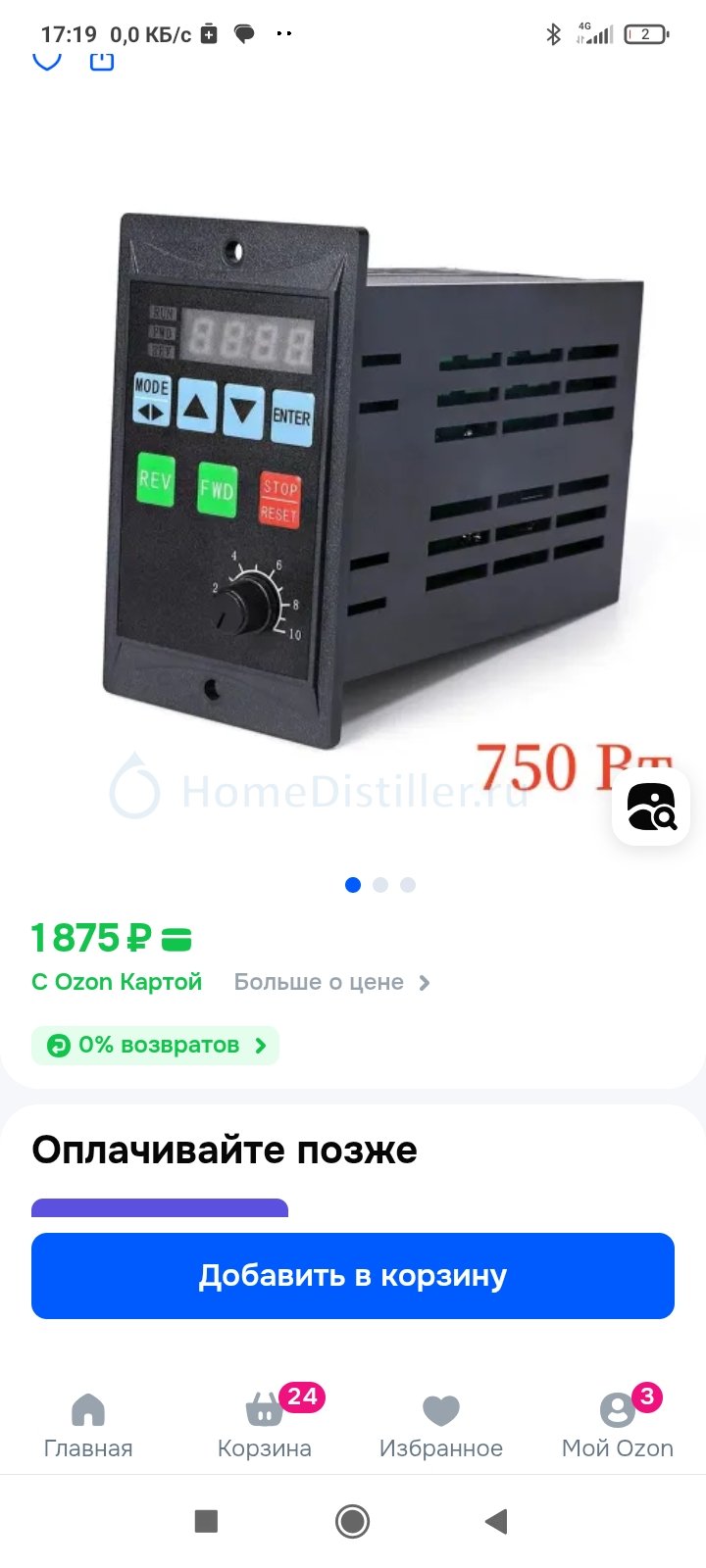
Task: Go to the system home screen
Action: click(x=352, y=1521)
